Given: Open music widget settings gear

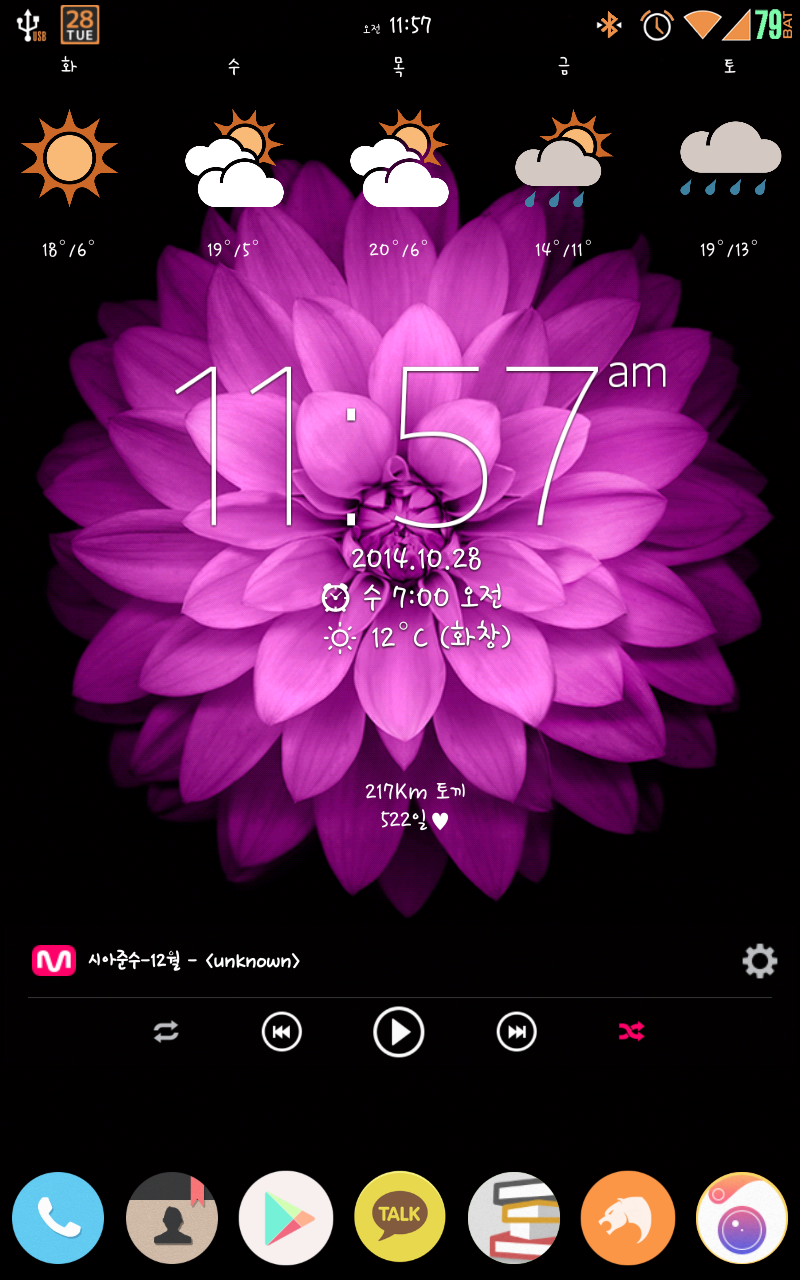Looking at the screenshot, I should coord(759,962).
